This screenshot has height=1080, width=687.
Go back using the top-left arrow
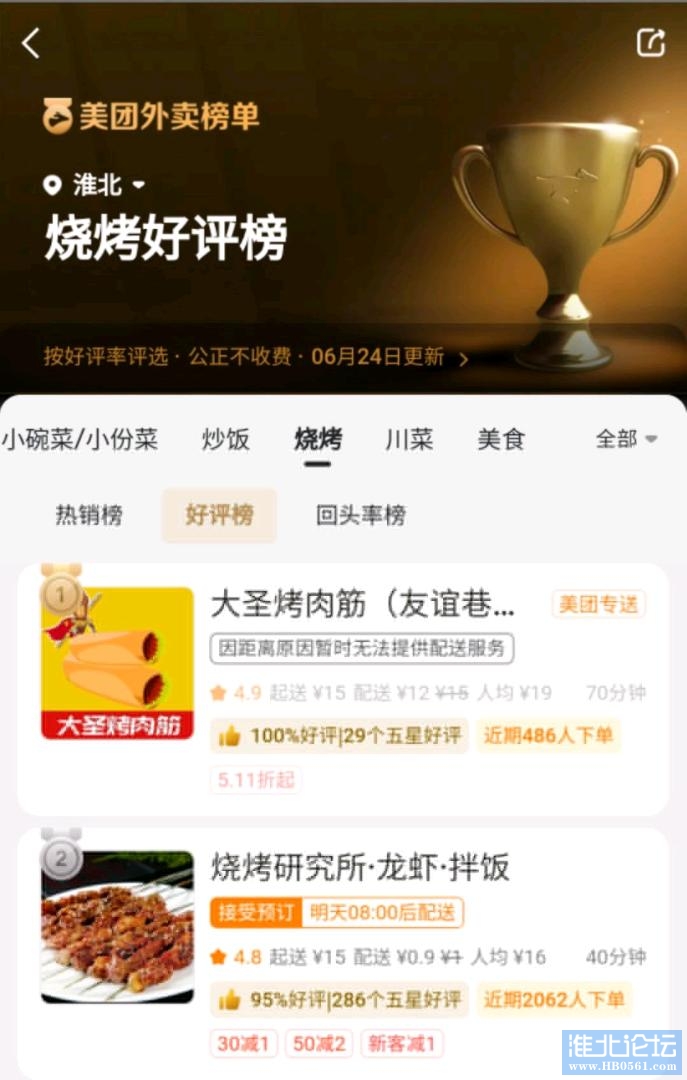tap(31, 43)
